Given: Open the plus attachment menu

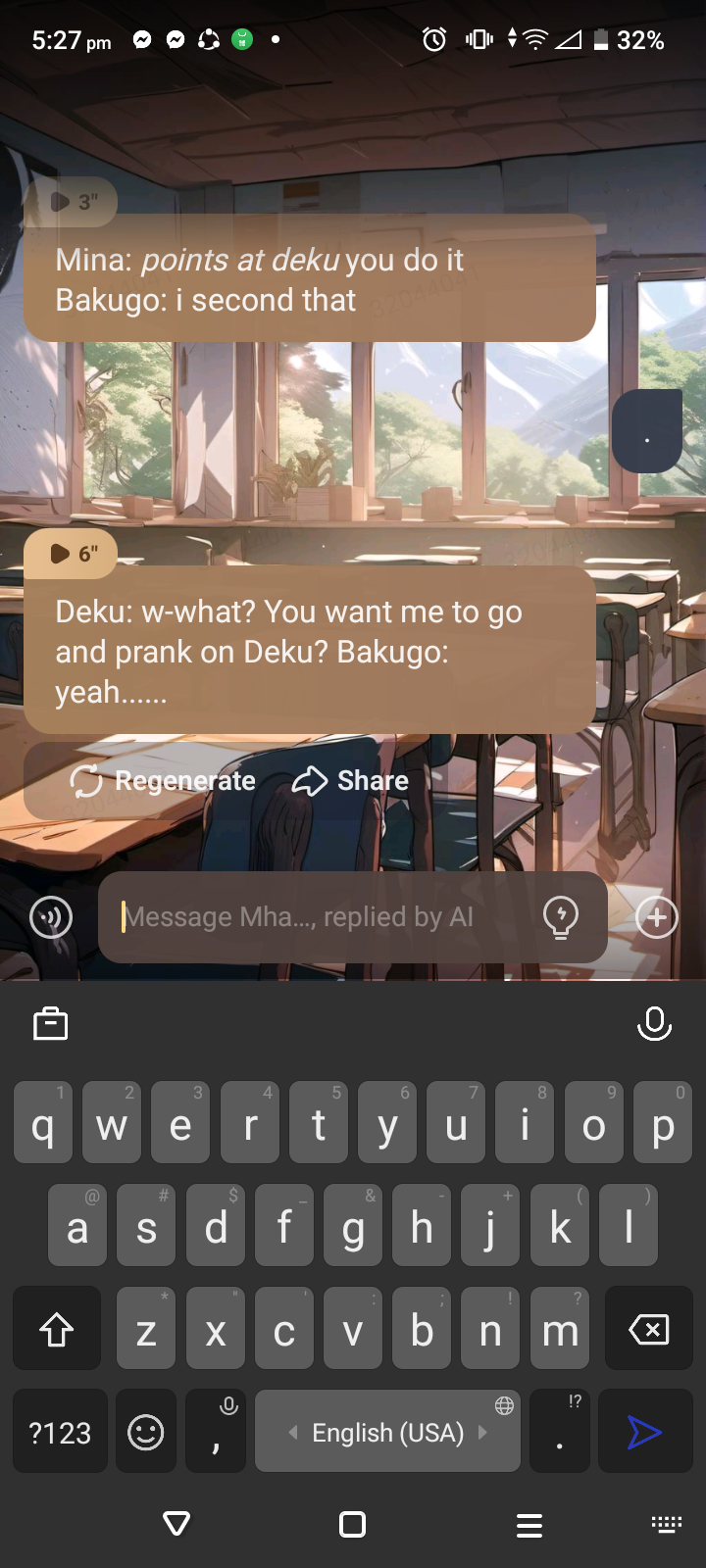Looking at the screenshot, I should coord(656,917).
